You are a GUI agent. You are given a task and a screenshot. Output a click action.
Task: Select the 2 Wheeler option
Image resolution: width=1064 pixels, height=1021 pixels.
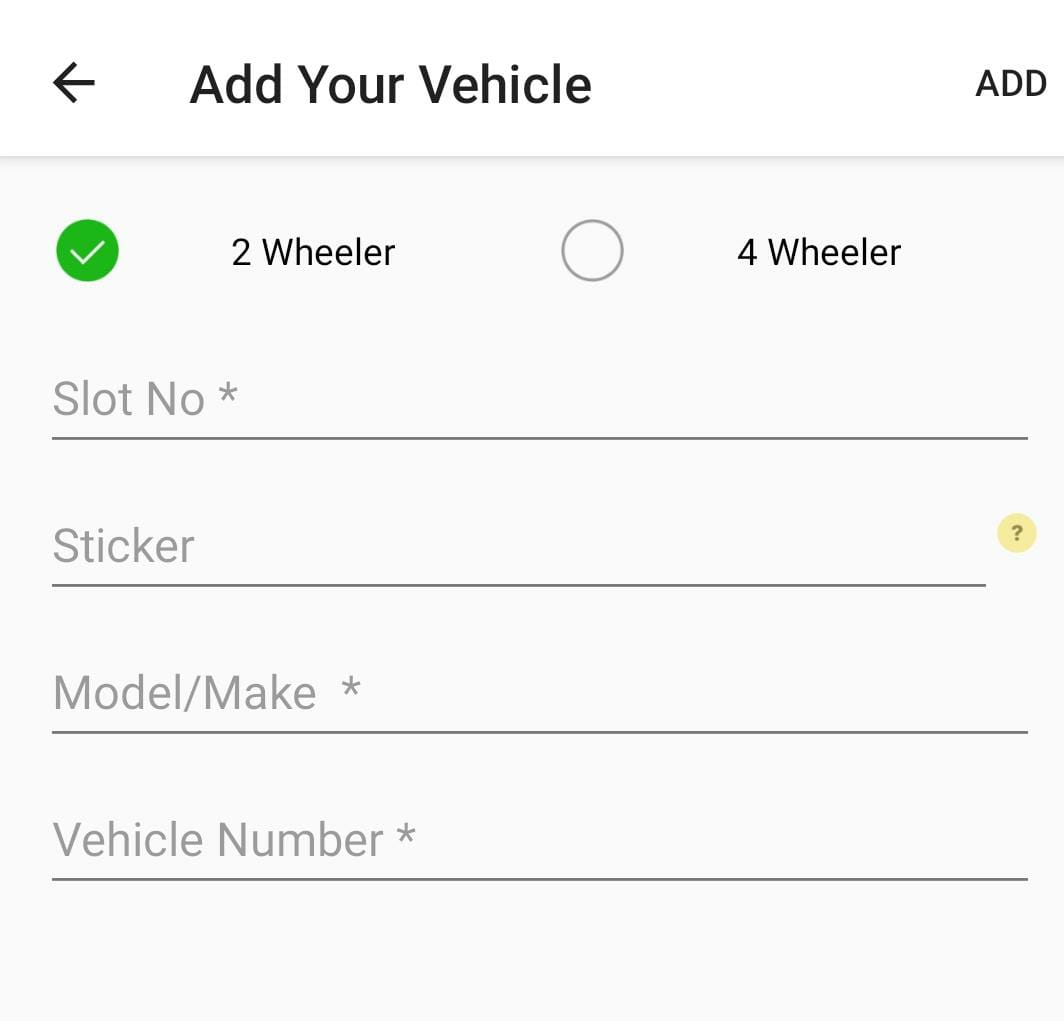88,251
